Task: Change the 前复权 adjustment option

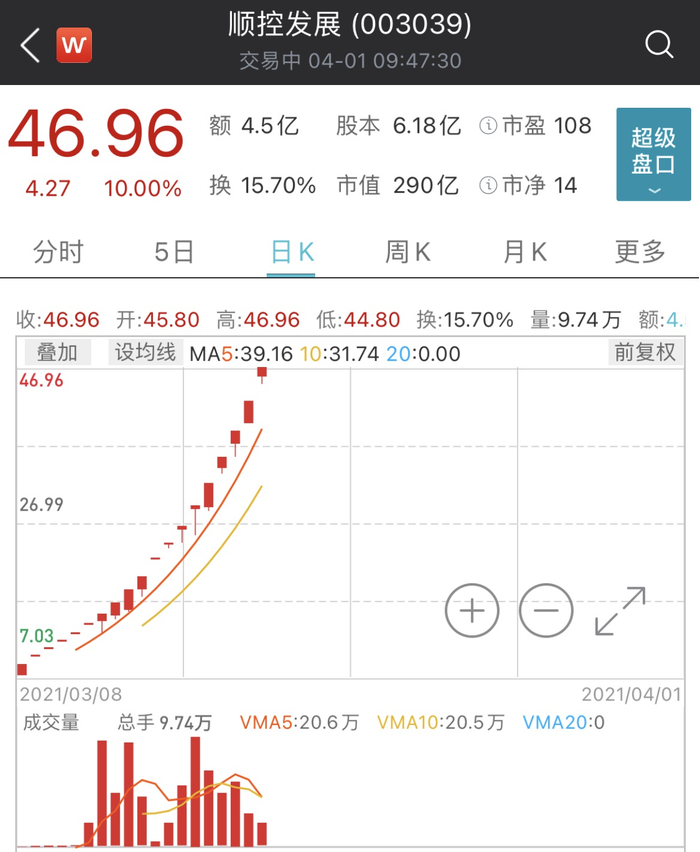Action: click(x=645, y=352)
